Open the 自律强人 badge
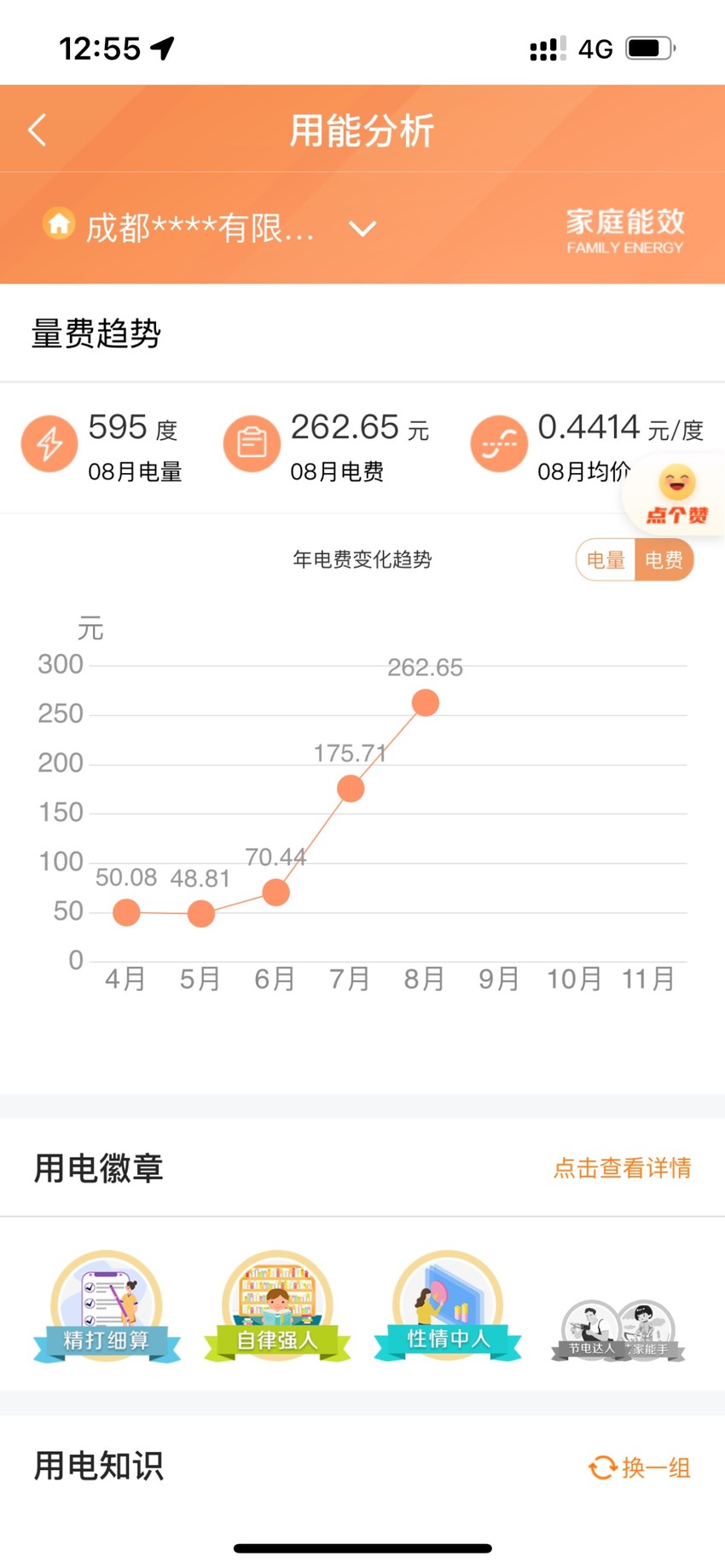Image resolution: width=725 pixels, height=1568 pixels. (x=277, y=1305)
